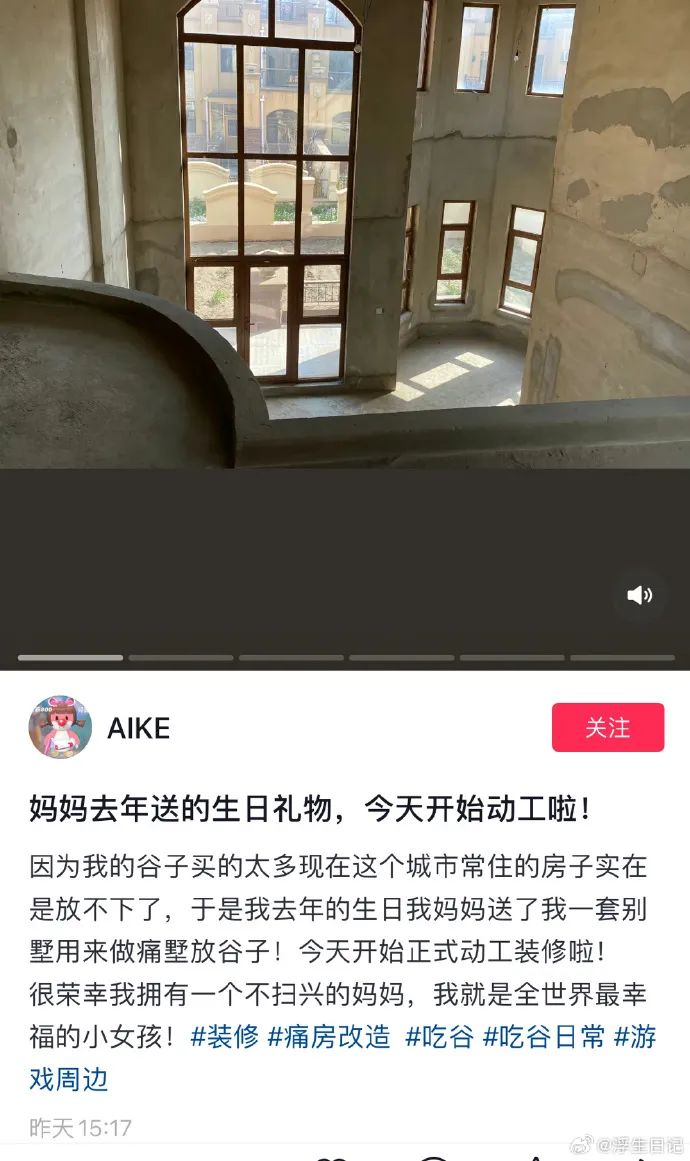Open the #游戏周边 hashtag
690x1161 pixels.
tap(68, 1079)
